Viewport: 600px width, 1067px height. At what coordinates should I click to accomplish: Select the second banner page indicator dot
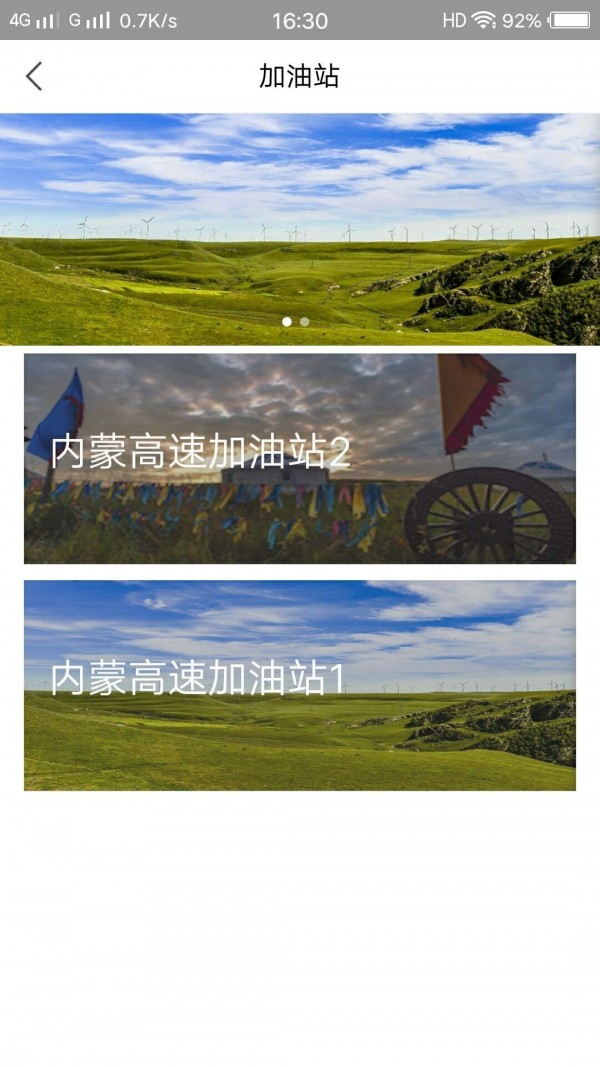305,322
